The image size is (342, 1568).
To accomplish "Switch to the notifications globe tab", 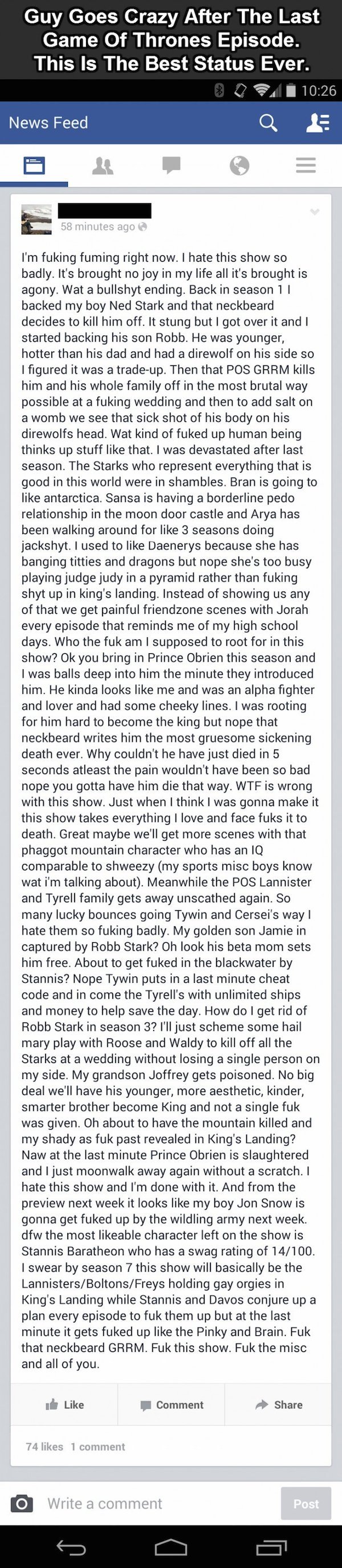I will pos(239,165).
